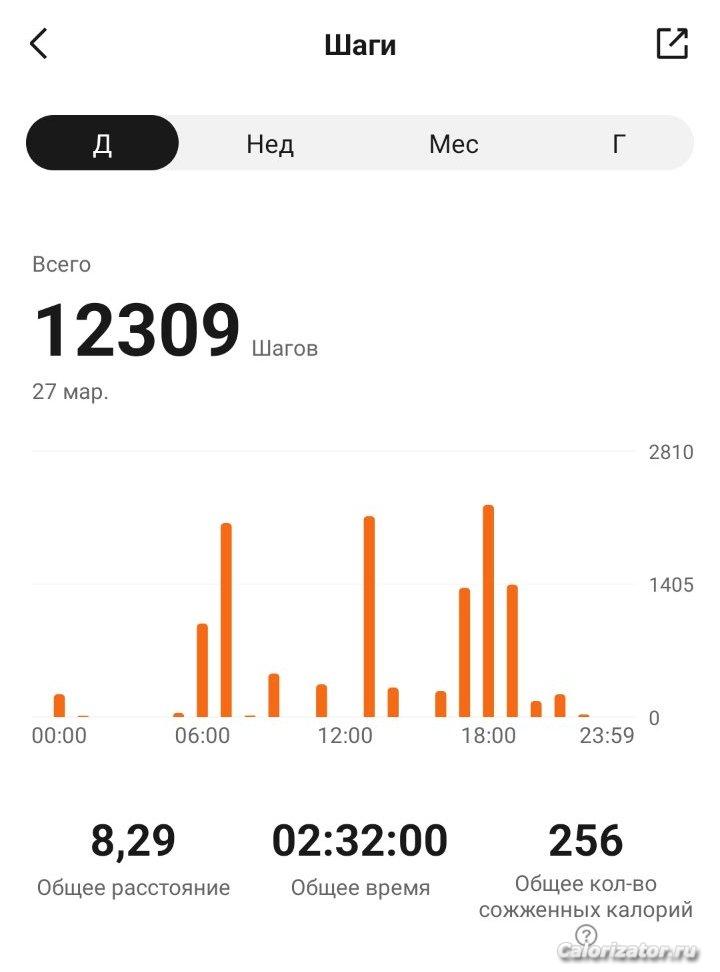Go back from the Шаги screen
This screenshot has width=720, height=972.
tap(39, 44)
